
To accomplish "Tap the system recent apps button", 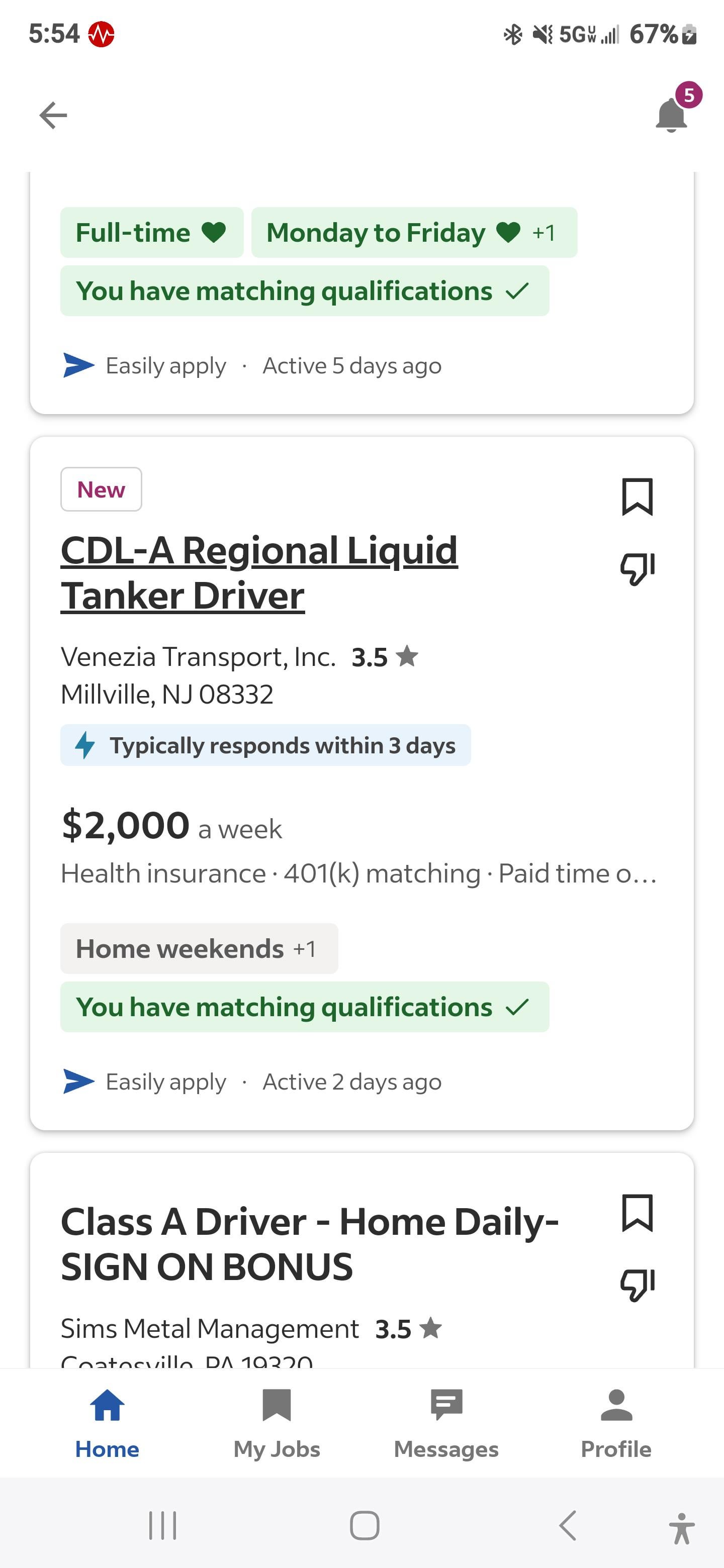I will 162,1525.
